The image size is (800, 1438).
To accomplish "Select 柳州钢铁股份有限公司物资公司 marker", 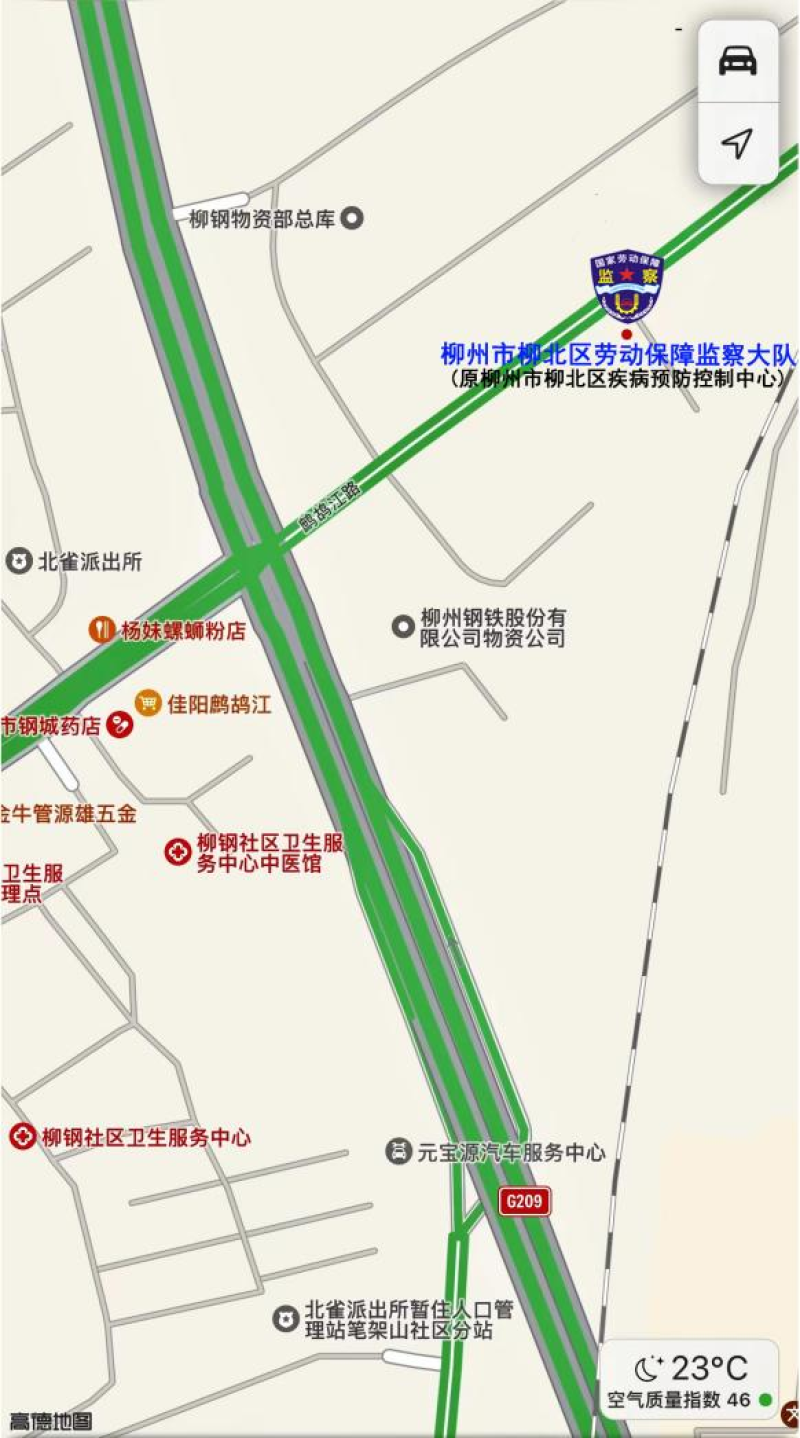I will coord(403,627).
